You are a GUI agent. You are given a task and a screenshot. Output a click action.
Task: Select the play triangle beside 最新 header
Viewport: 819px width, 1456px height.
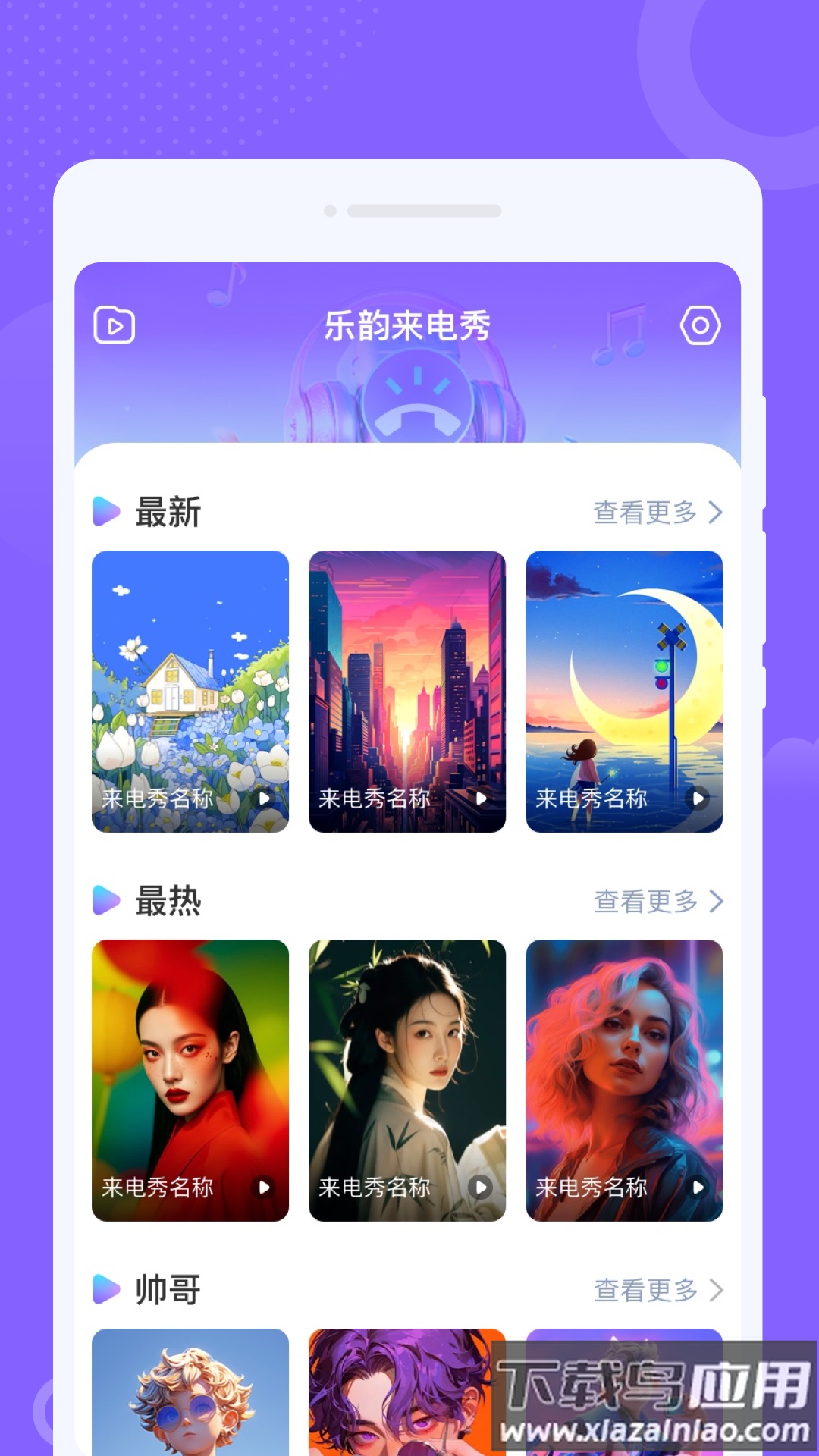click(x=108, y=513)
